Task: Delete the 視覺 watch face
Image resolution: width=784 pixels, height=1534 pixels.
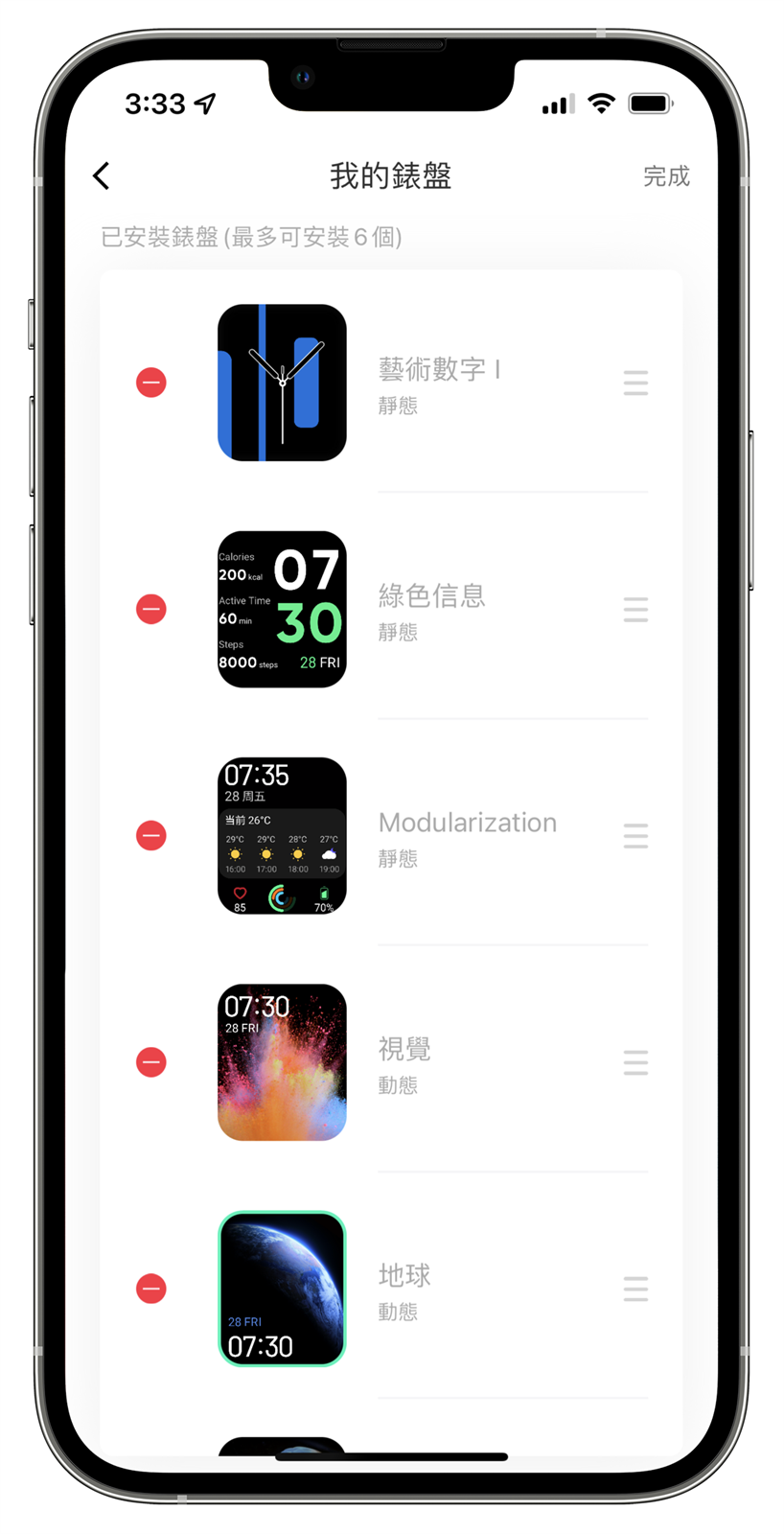Action: point(150,1062)
